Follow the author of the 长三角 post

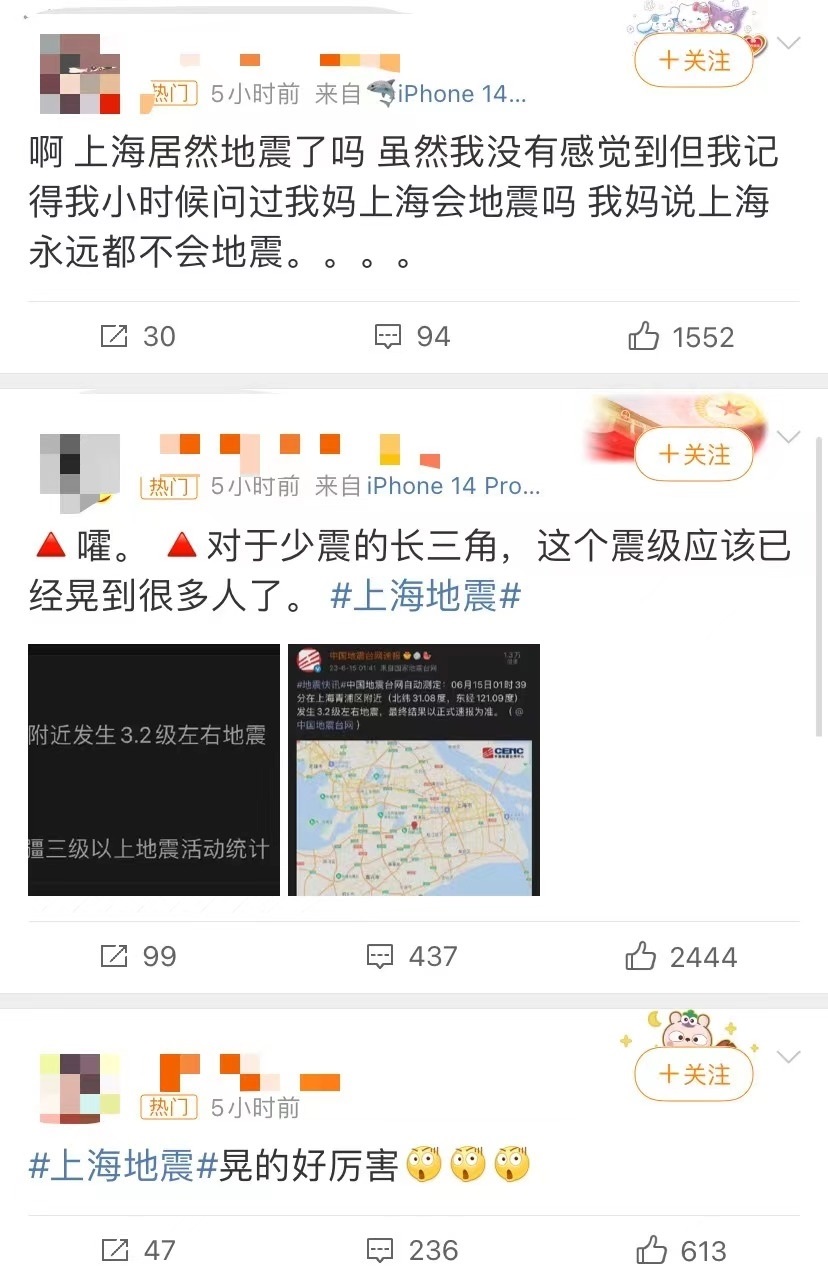click(693, 455)
